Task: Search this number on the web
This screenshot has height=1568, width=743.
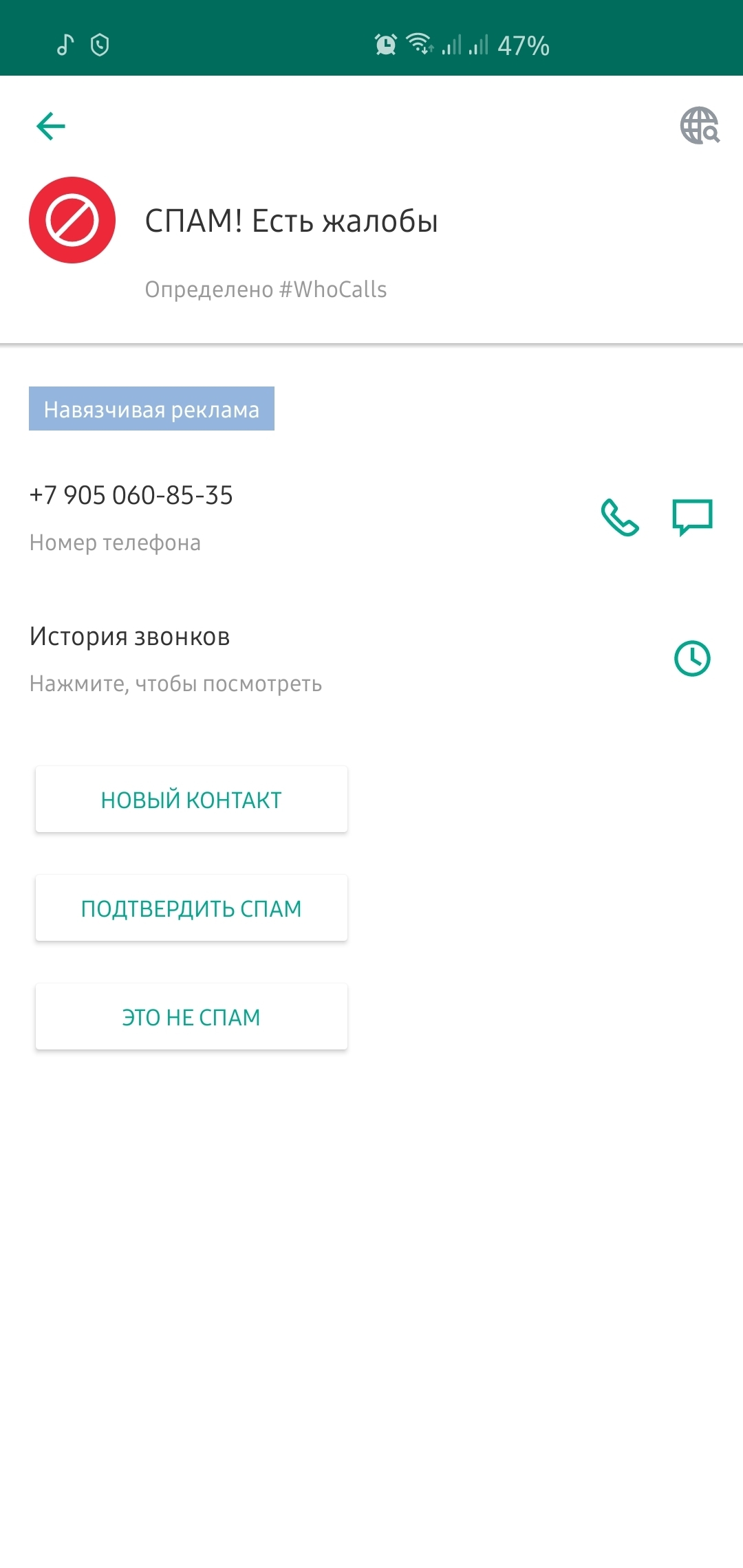Action: pyautogui.click(x=699, y=126)
